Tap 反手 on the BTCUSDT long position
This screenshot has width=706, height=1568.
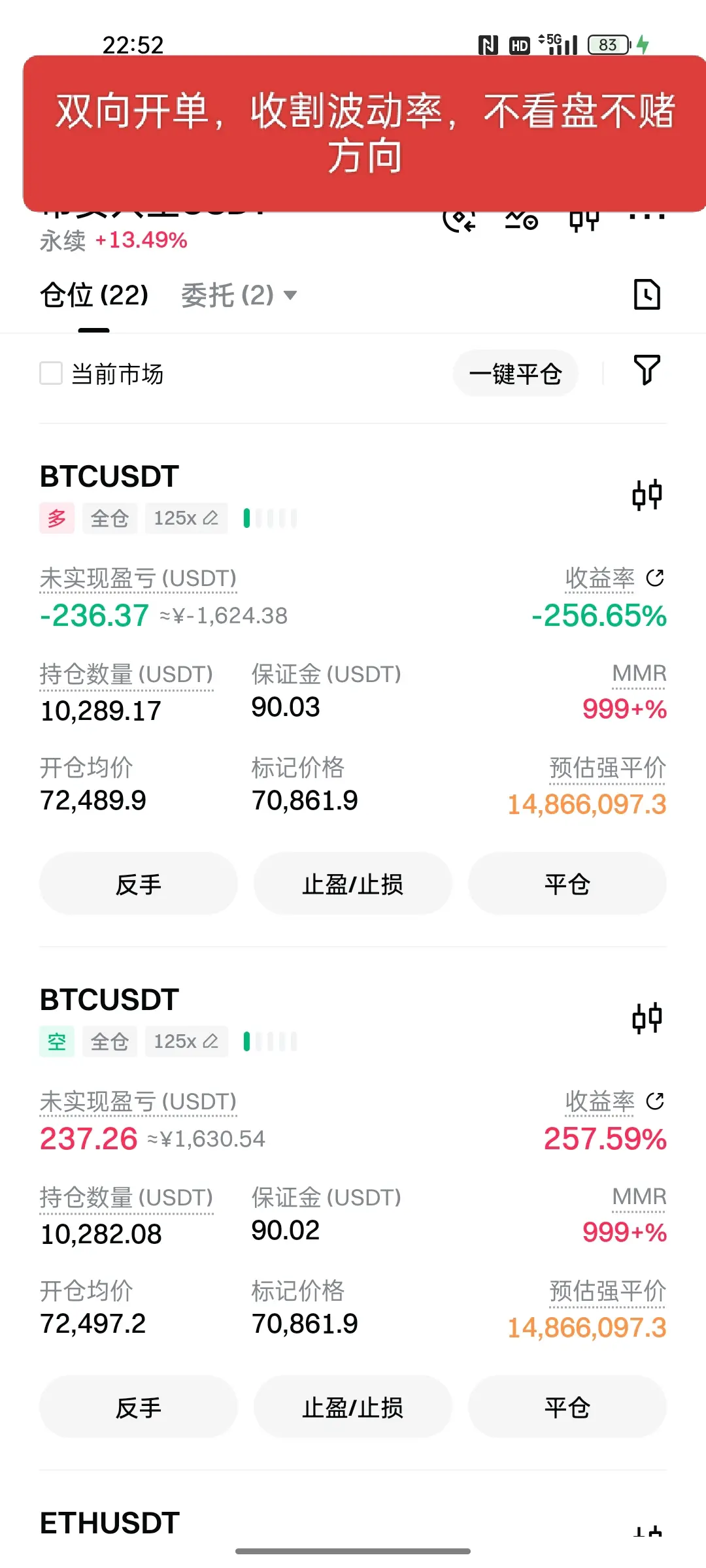point(139,885)
